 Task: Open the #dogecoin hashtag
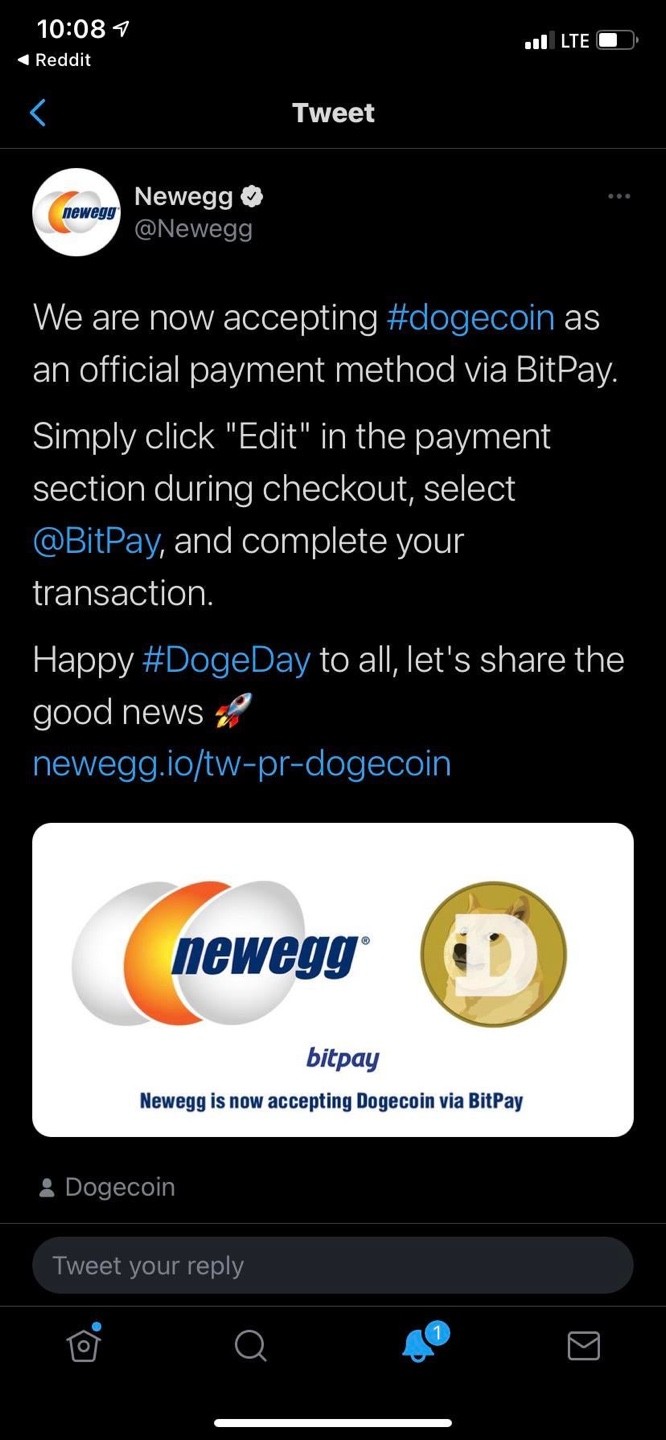tap(470, 317)
